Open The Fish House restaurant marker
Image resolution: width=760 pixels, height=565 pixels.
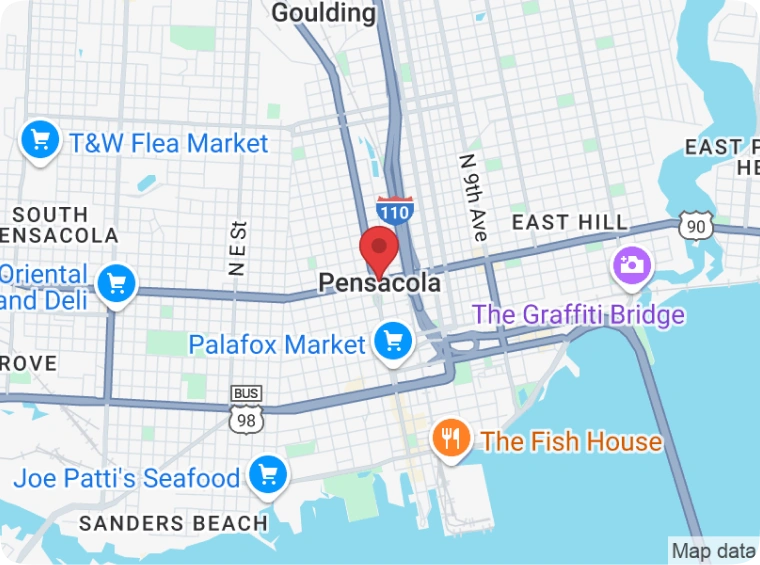[x=452, y=439]
